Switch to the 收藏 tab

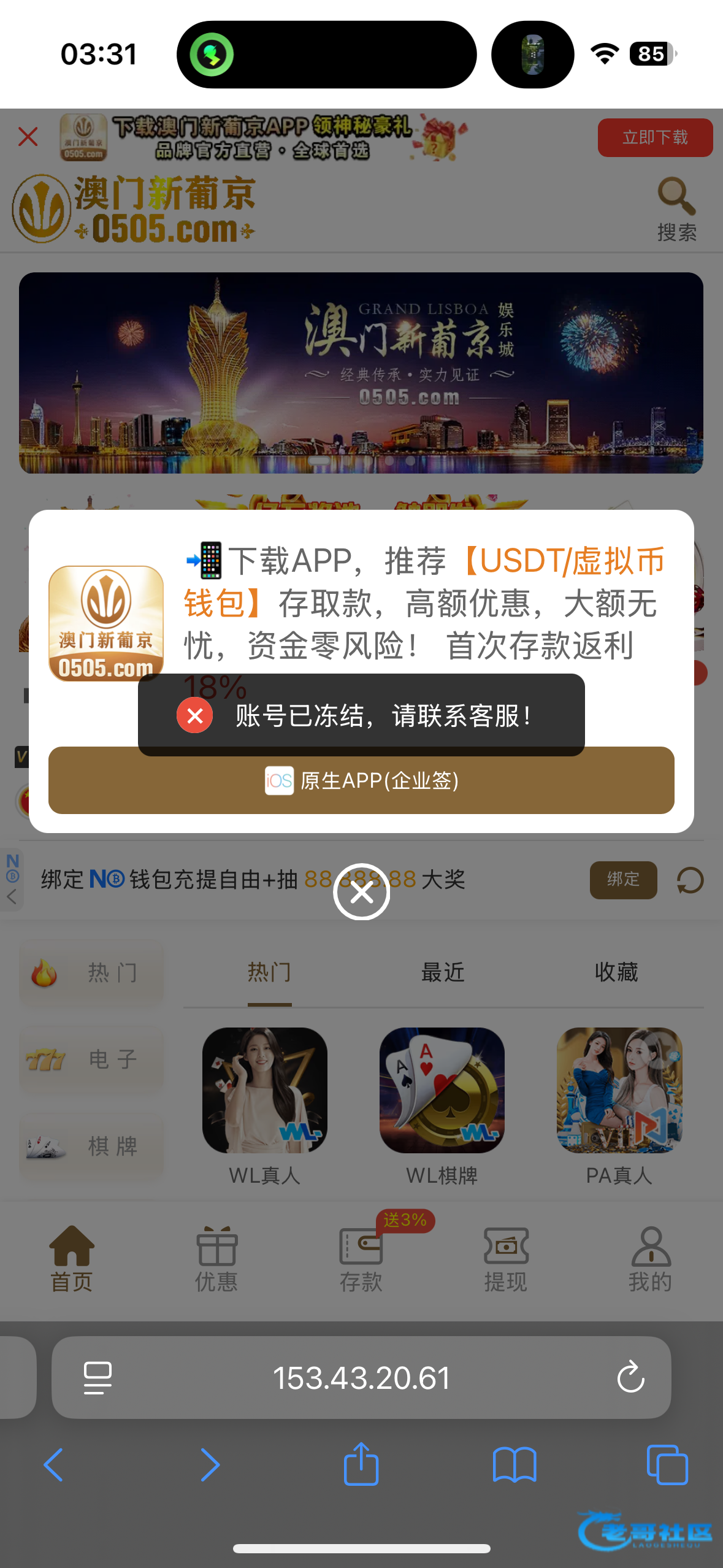616,972
